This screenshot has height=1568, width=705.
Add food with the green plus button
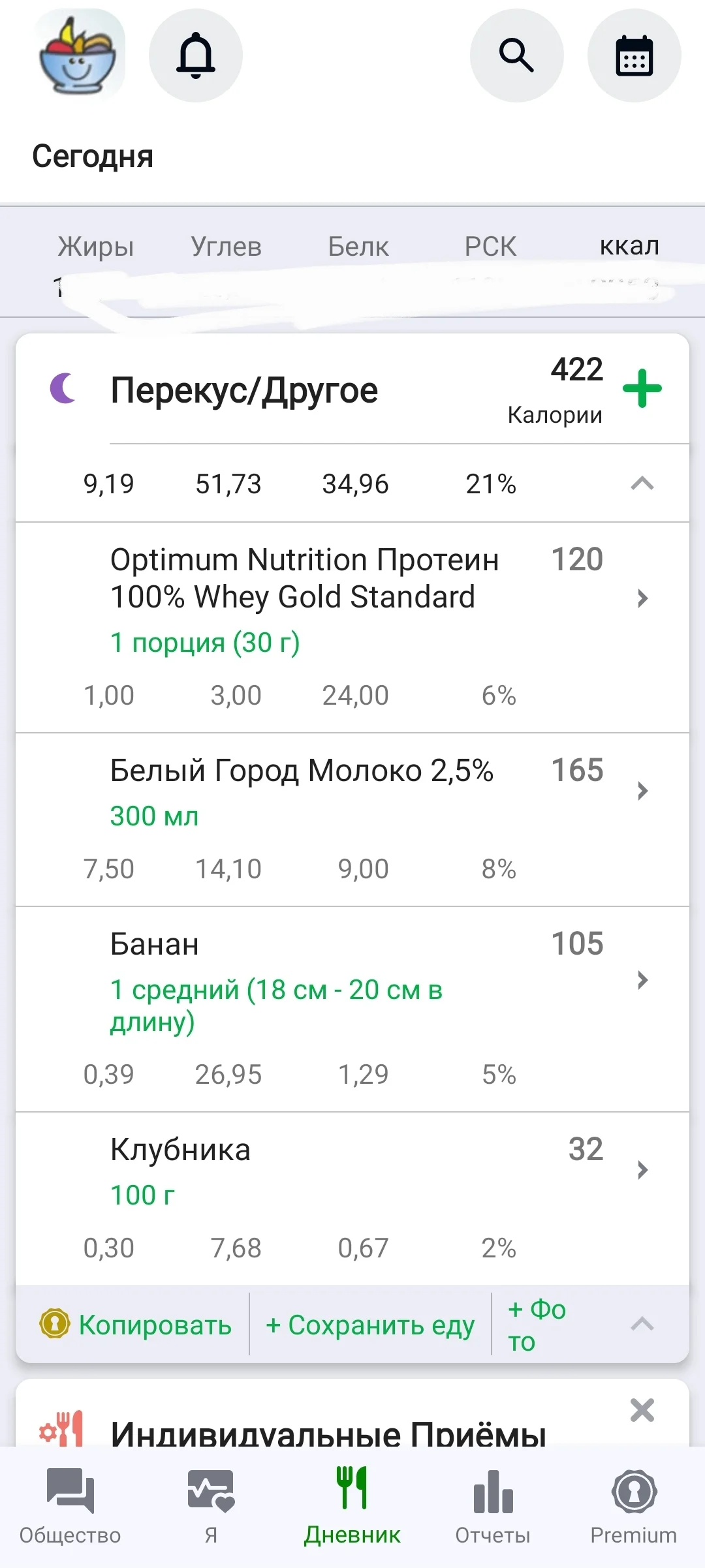[642, 388]
